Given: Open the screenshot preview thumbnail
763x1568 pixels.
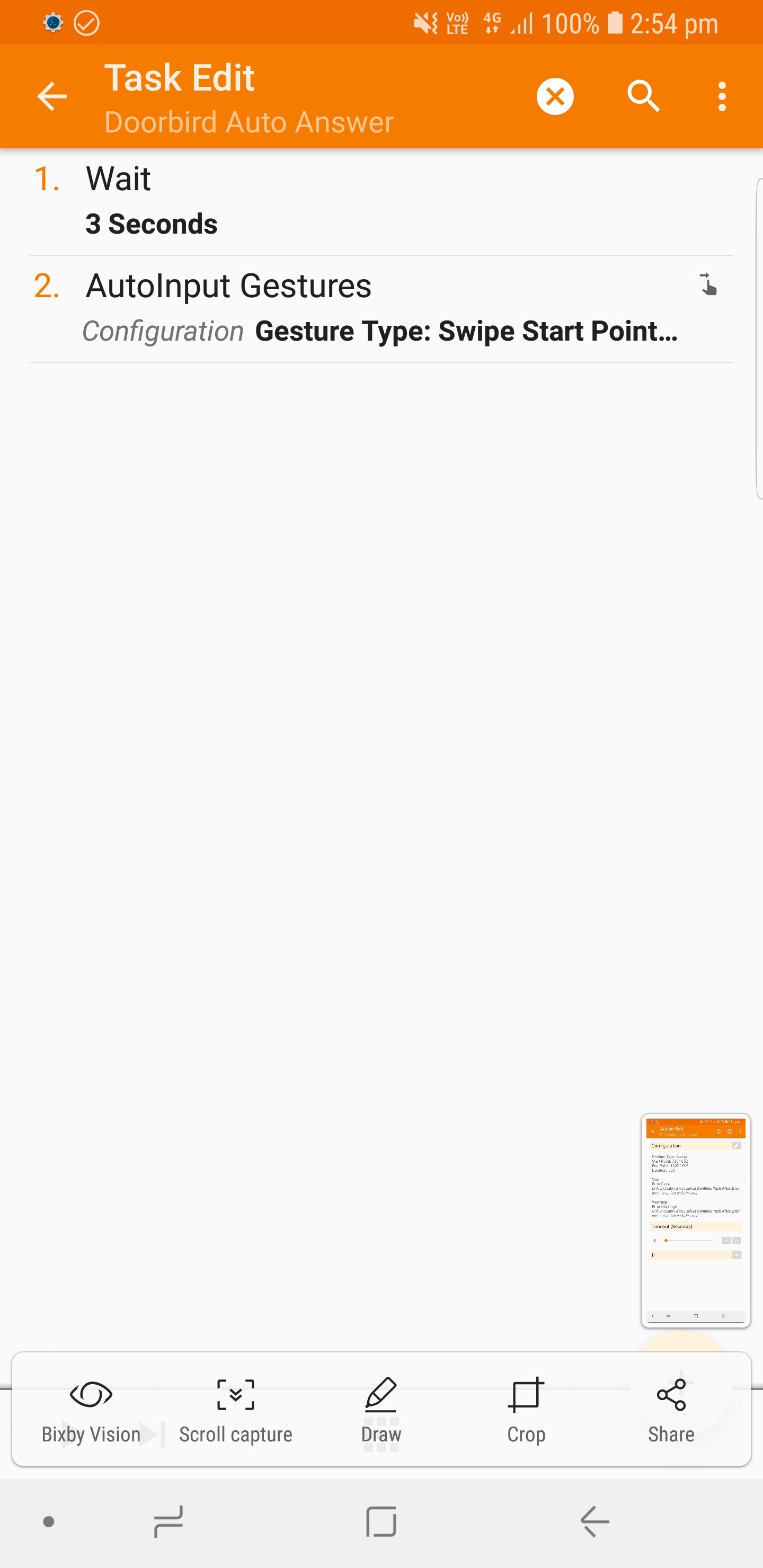Looking at the screenshot, I should pyautogui.click(x=695, y=1220).
